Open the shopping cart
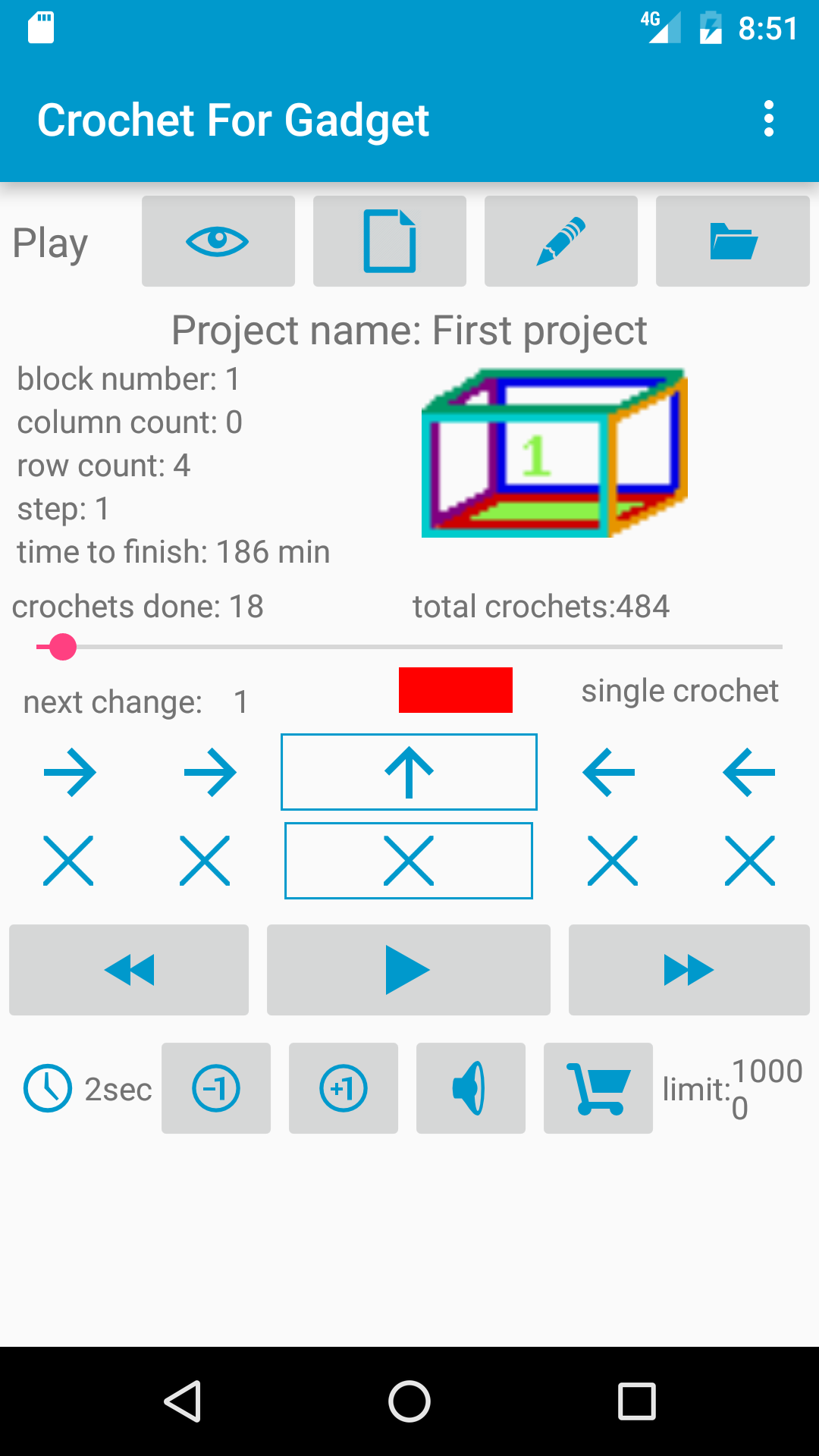Viewport: 819px width, 1456px height. coord(598,1088)
